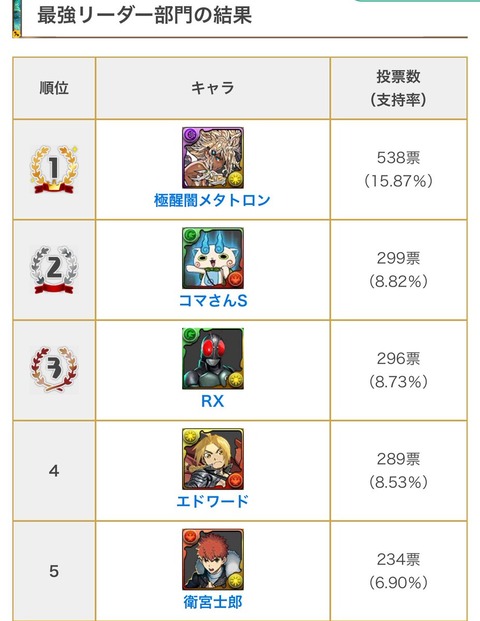Screen dimensions: 480x621
Task: Open the コマさんS character link
Action: tap(213, 301)
